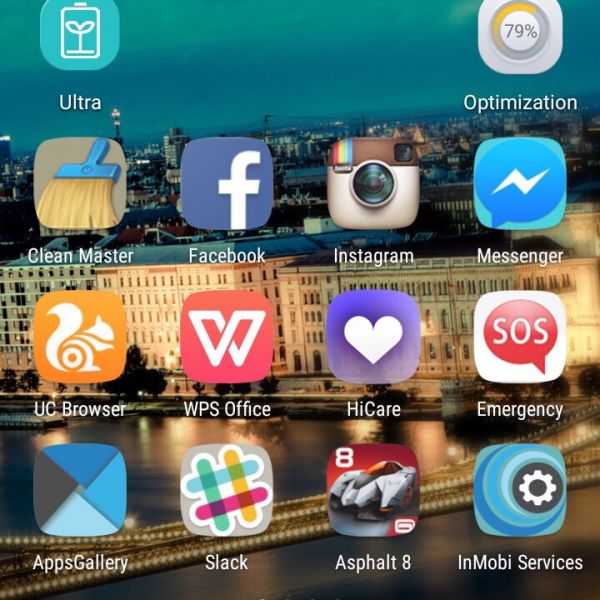
Task: Launch the Optimization app
Action: 520,35
